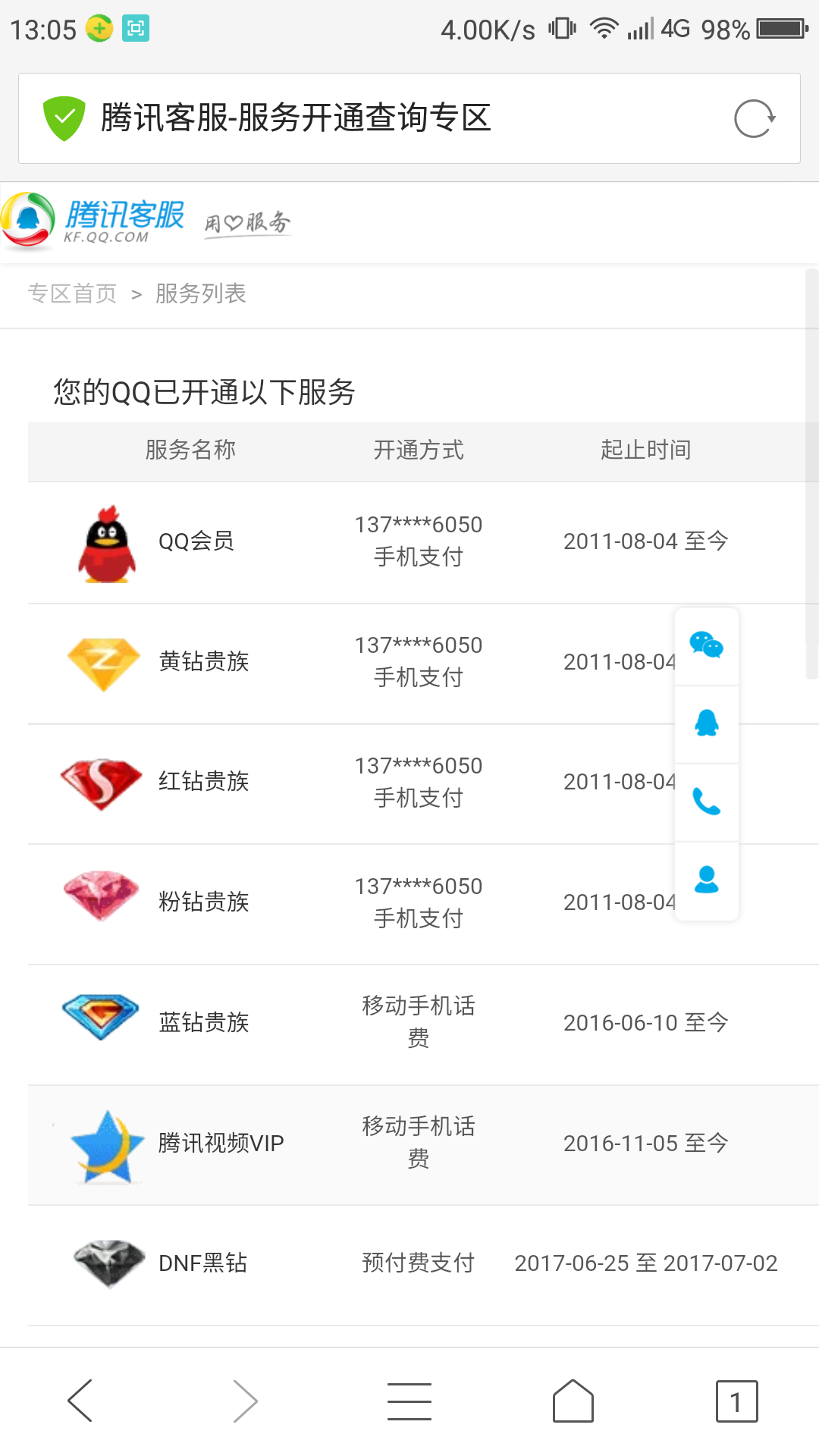Screen dimensions: 819x1456
Task: Go to the browser home page
Action: coord(573,1401)
